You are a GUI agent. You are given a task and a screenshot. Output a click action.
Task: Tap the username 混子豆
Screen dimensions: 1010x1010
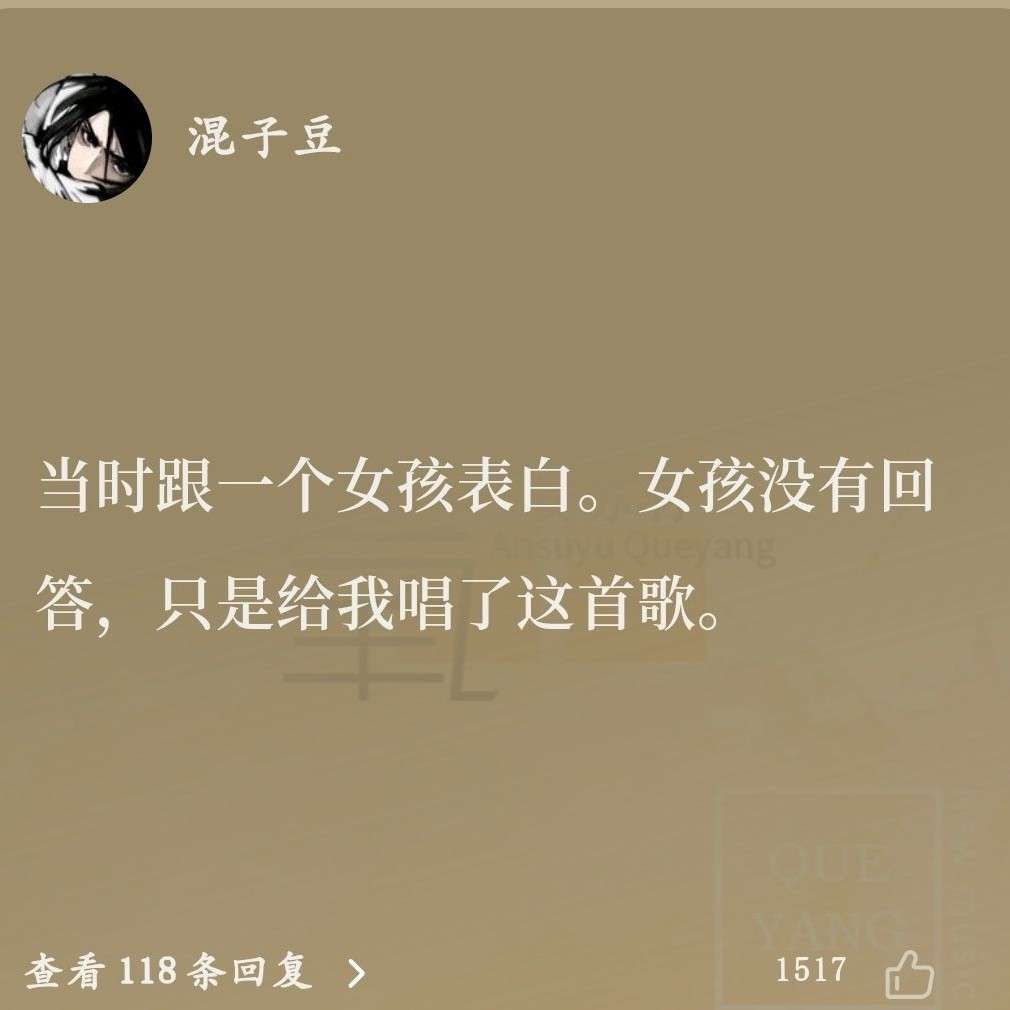(265, 139)
